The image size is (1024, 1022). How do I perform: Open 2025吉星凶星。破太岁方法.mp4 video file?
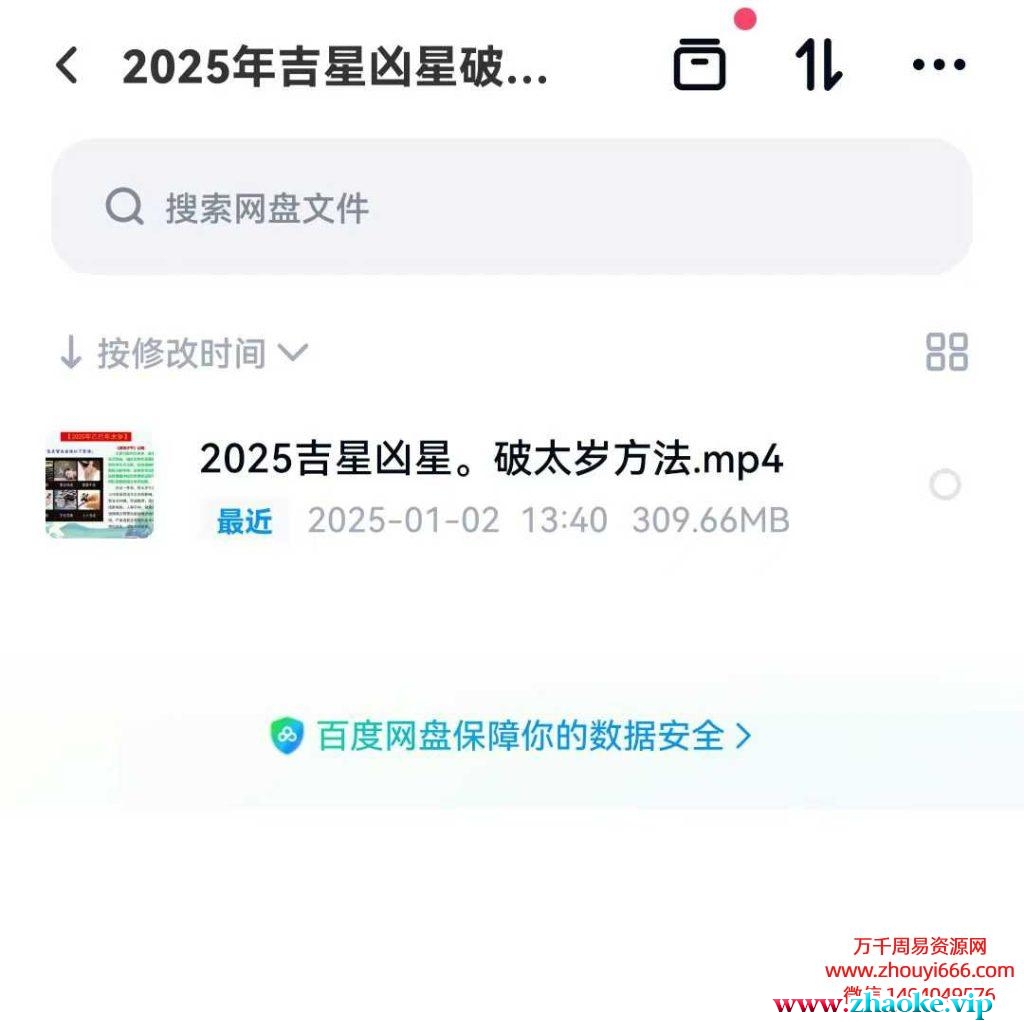490,461
